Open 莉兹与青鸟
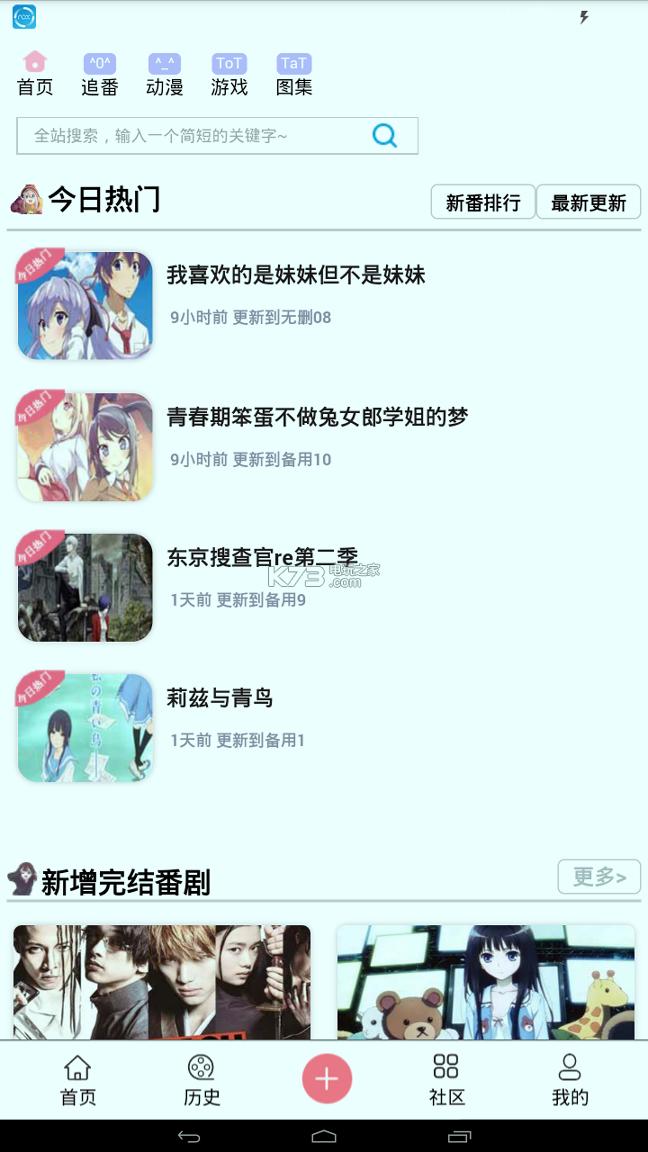 (x=220, y=698)
